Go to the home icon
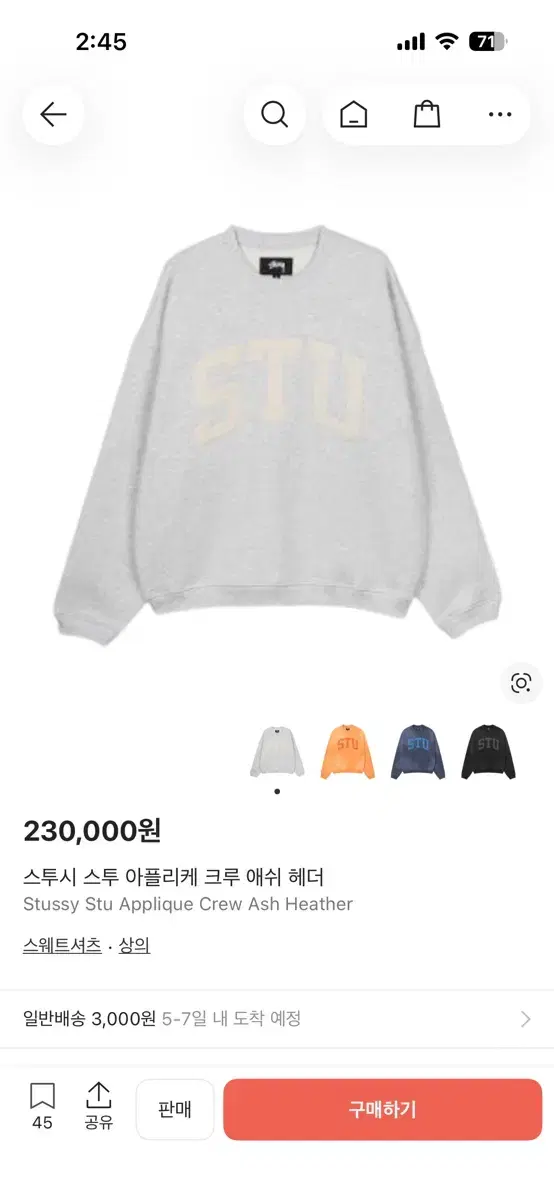This screenshot has width=554, height=1200. [353, 114]
